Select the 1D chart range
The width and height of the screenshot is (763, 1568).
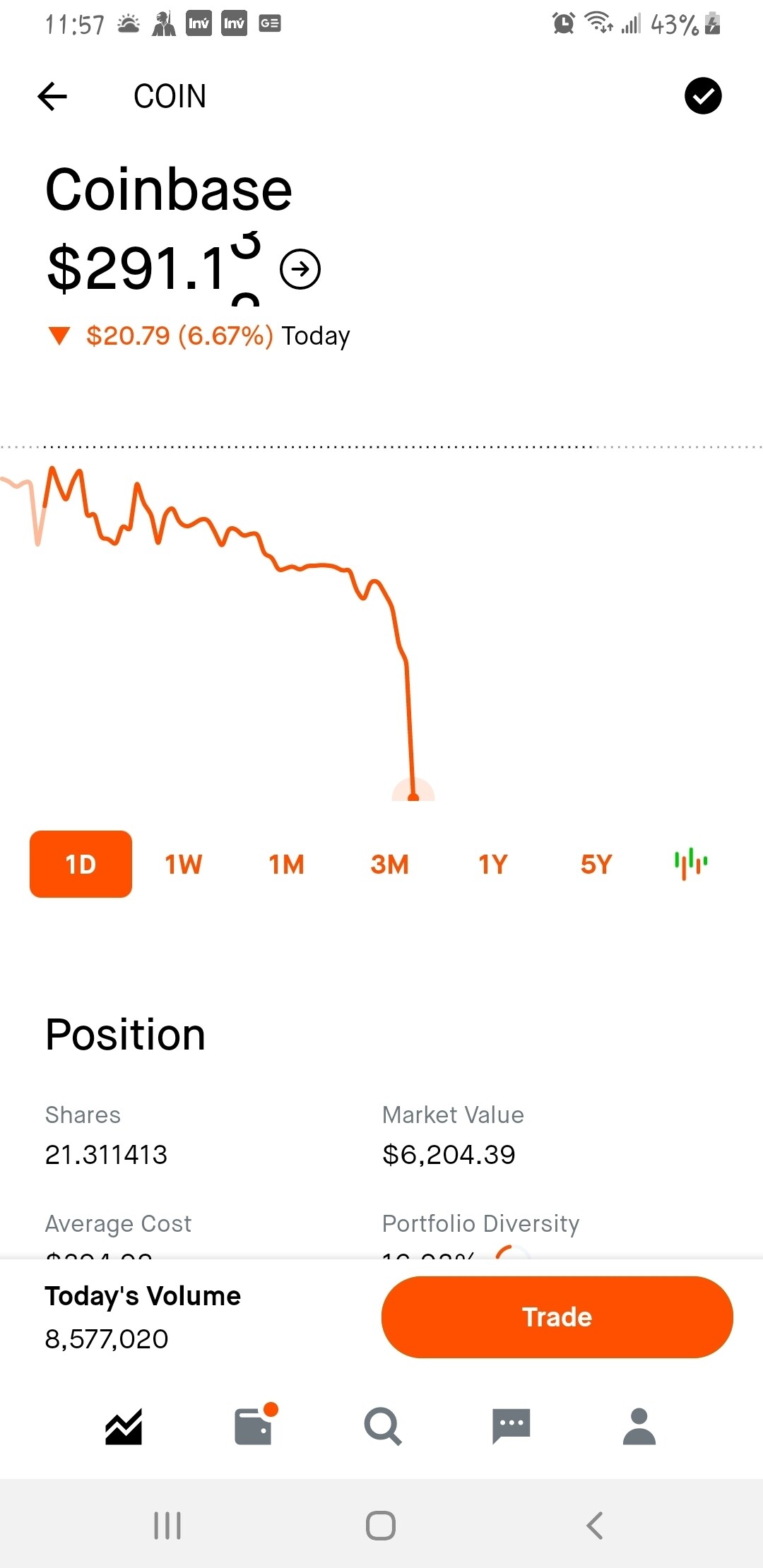coord(80,864)
